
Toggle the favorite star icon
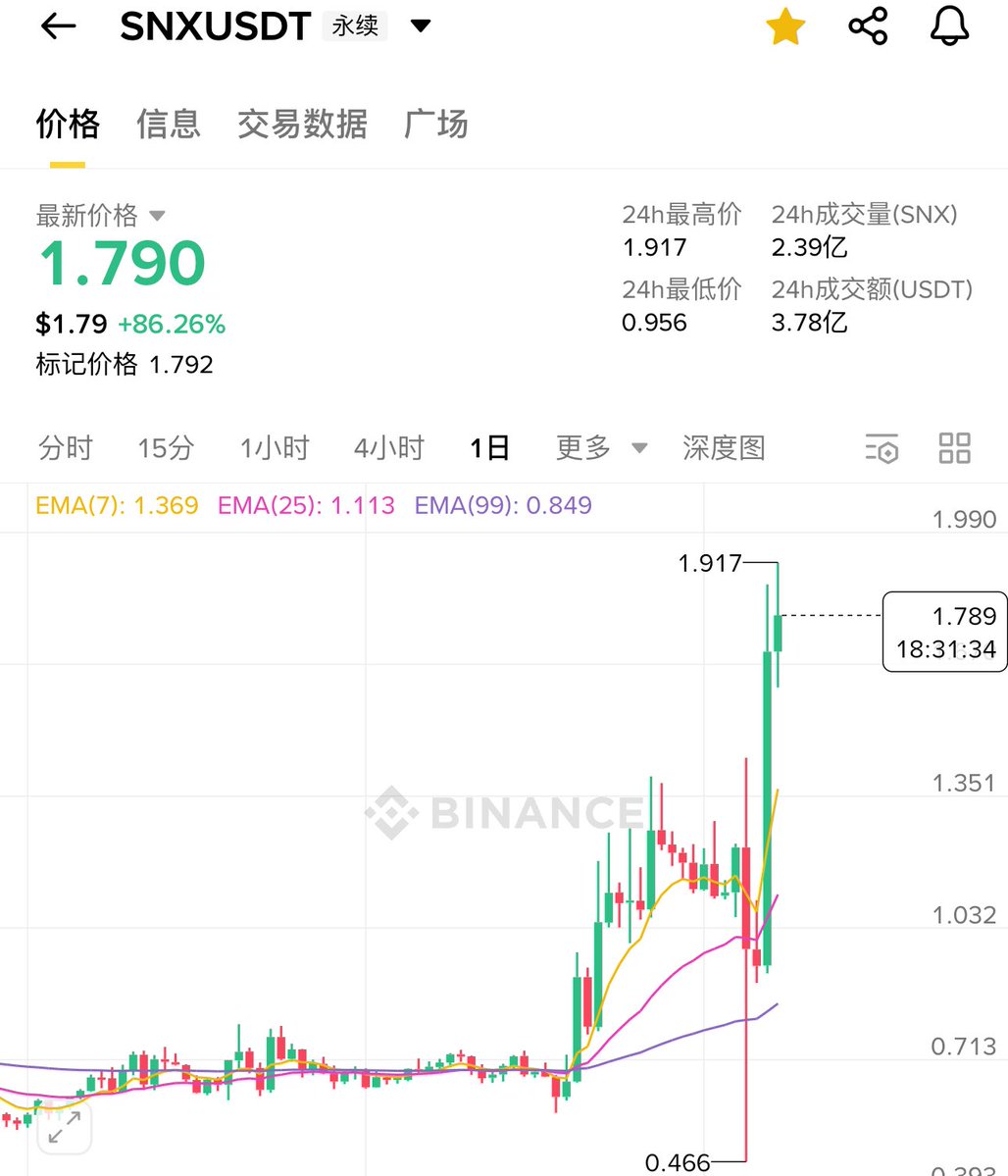(x=785, y=26)
